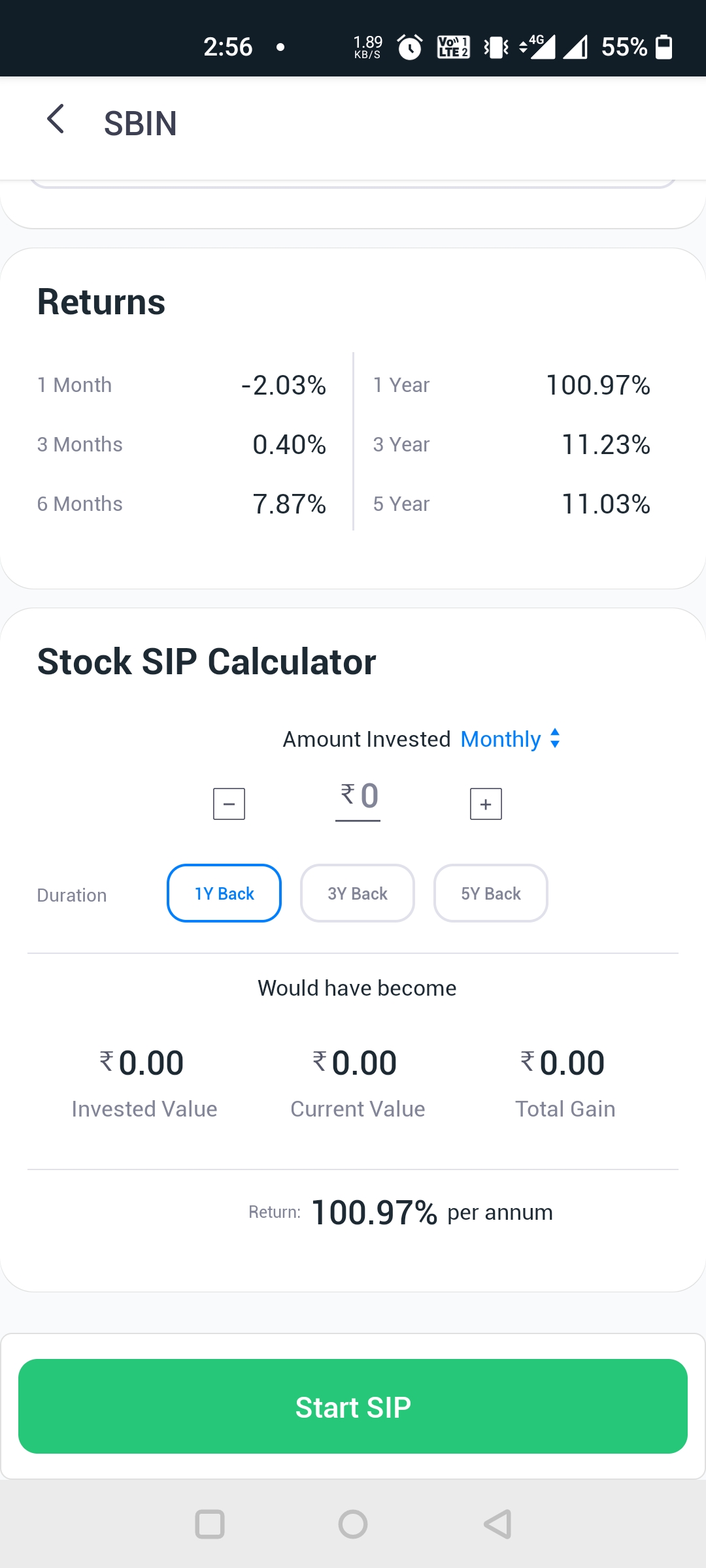706x1568 pixels.
Task: Choose the 3Y Back duration
Action: [358, 893]
